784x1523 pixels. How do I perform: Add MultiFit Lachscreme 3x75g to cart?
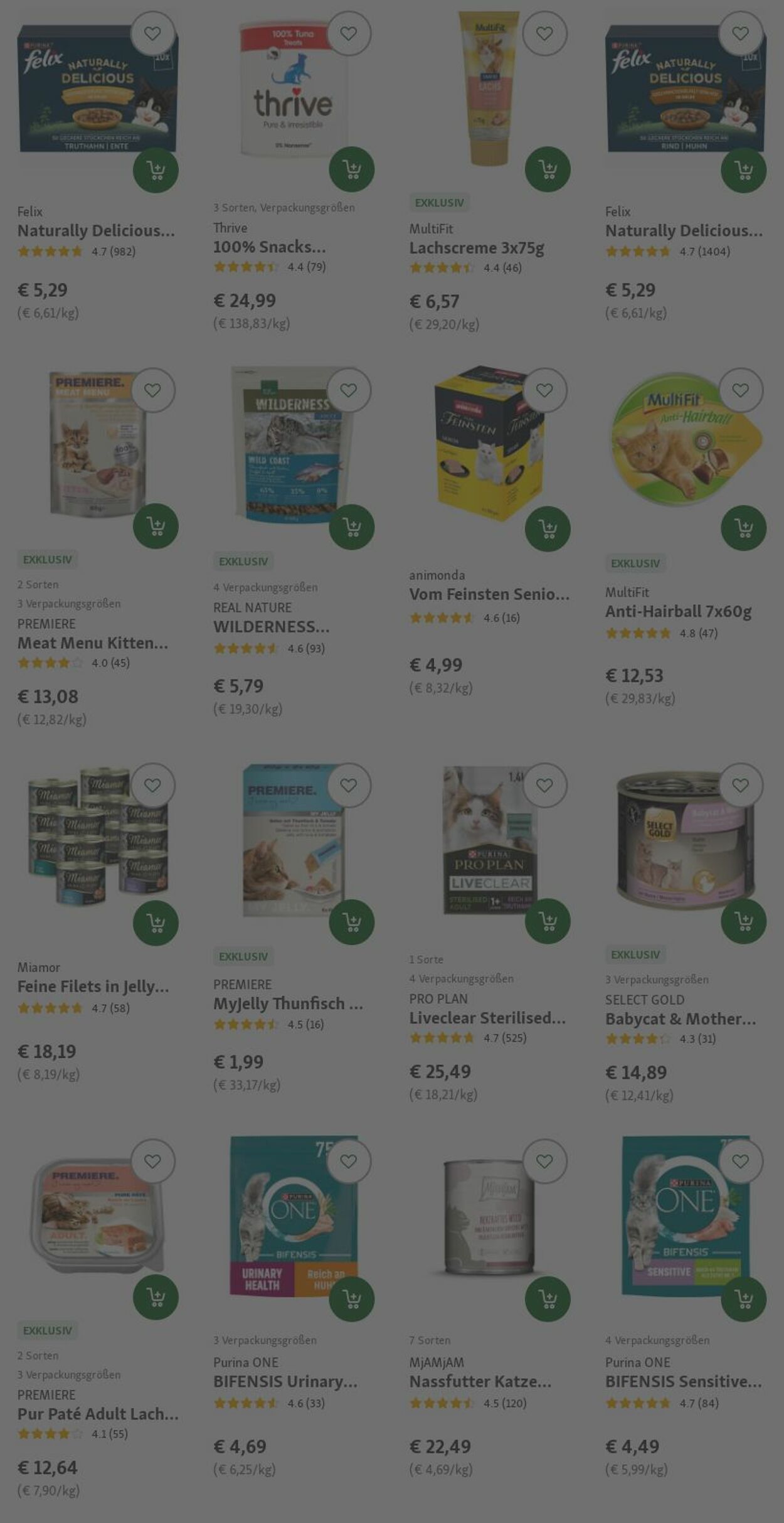click(548, 169)
